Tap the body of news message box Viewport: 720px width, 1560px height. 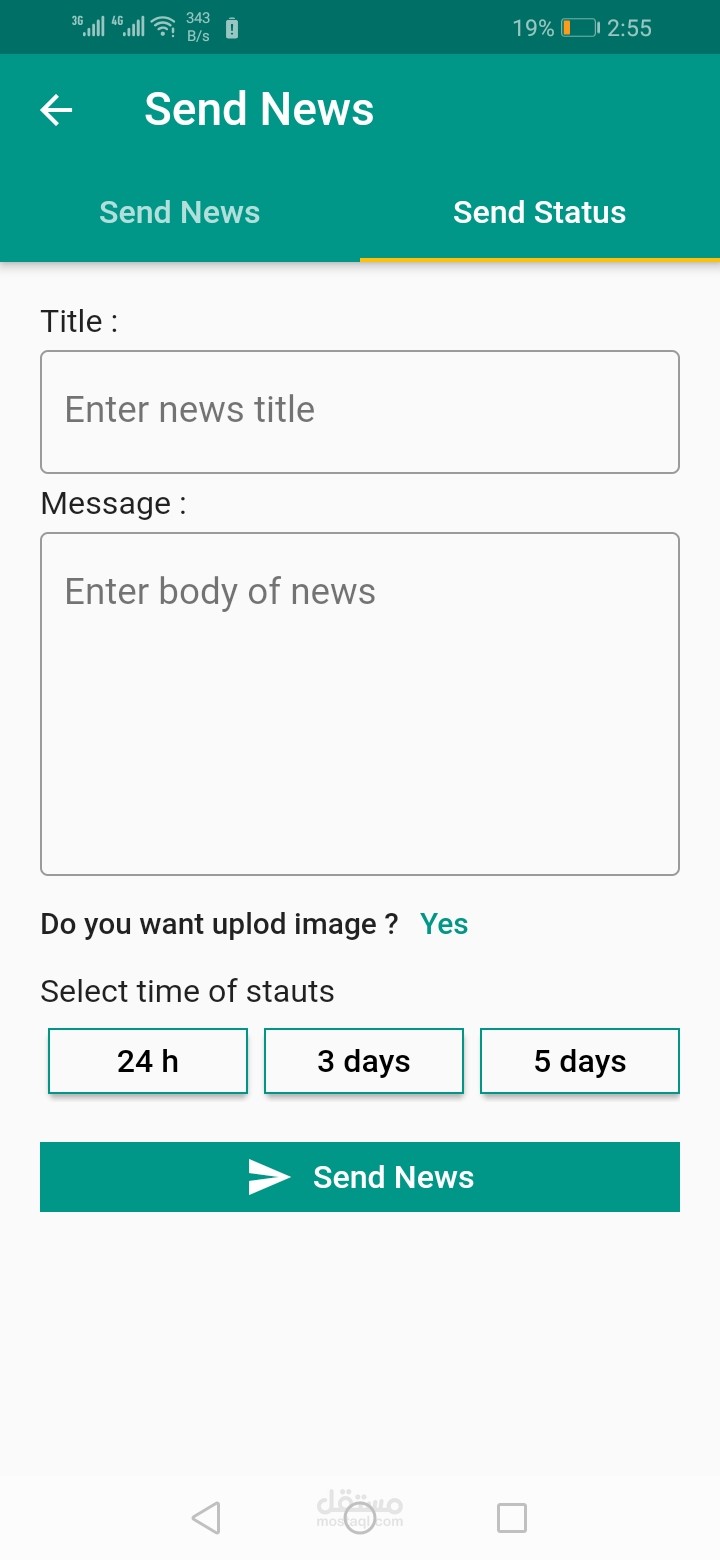(360, 704)
